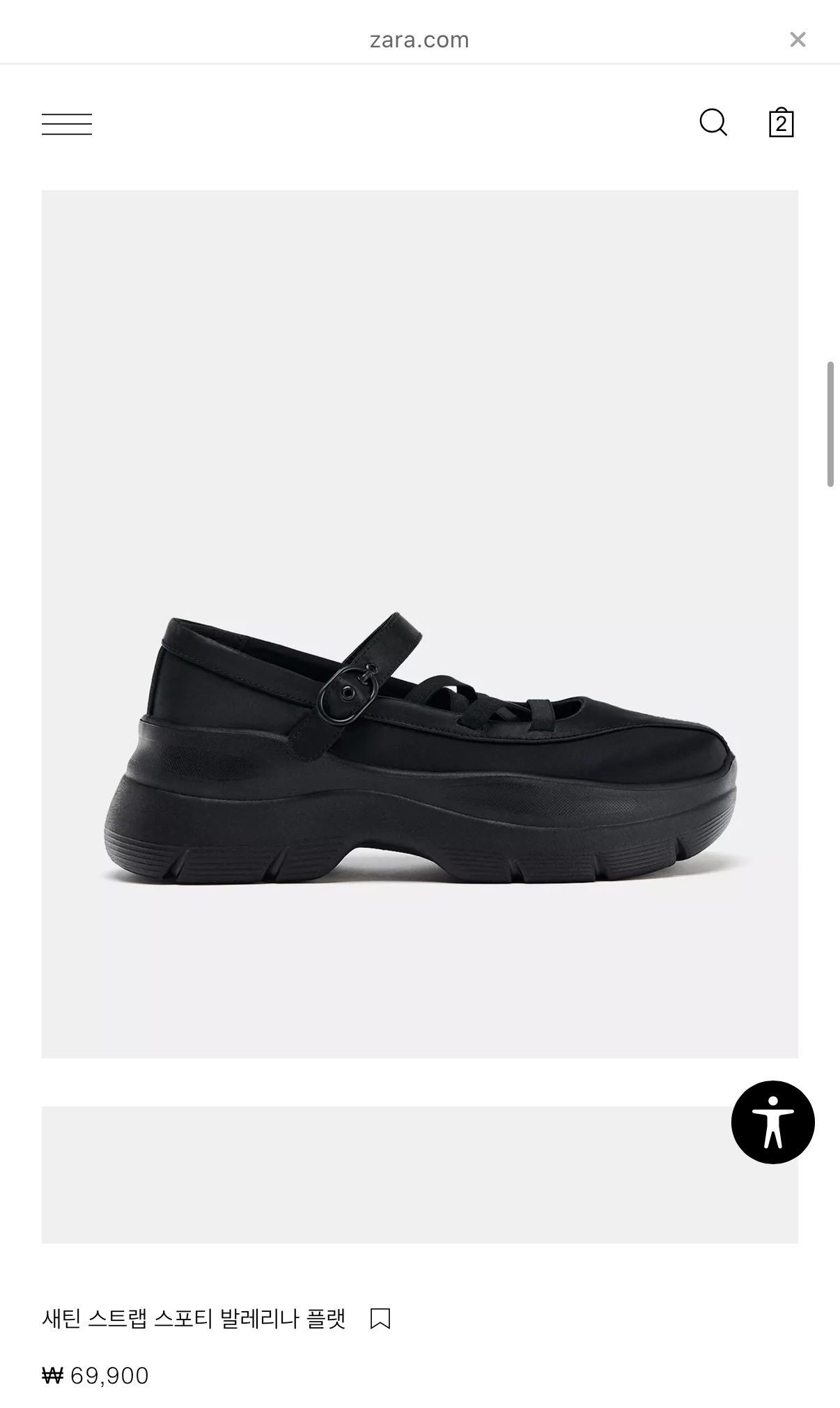Open the accessibility options button
This screenshot has width=840, height=1408.
[x=772, y=1122]
